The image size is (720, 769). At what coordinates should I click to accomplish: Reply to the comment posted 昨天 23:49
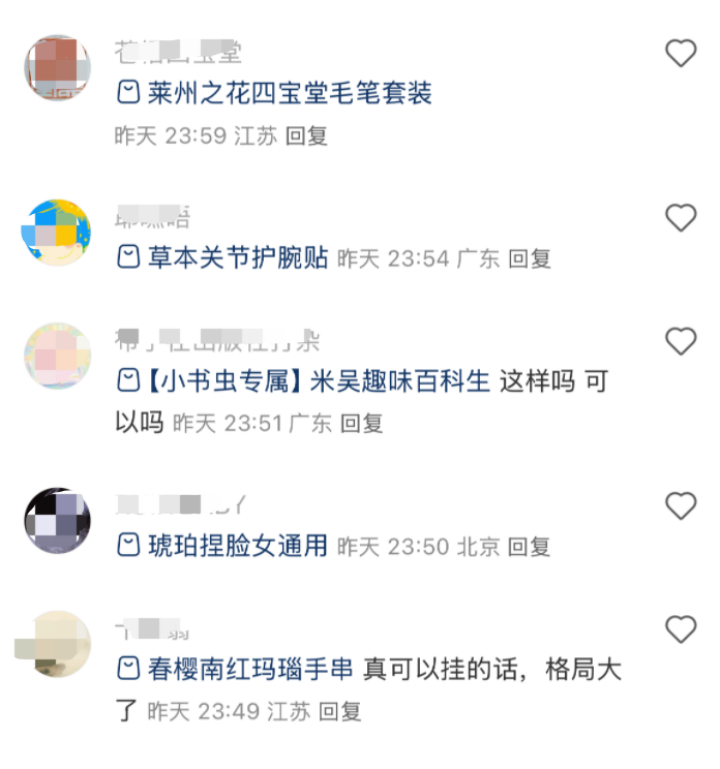click(x=338, y=711)
